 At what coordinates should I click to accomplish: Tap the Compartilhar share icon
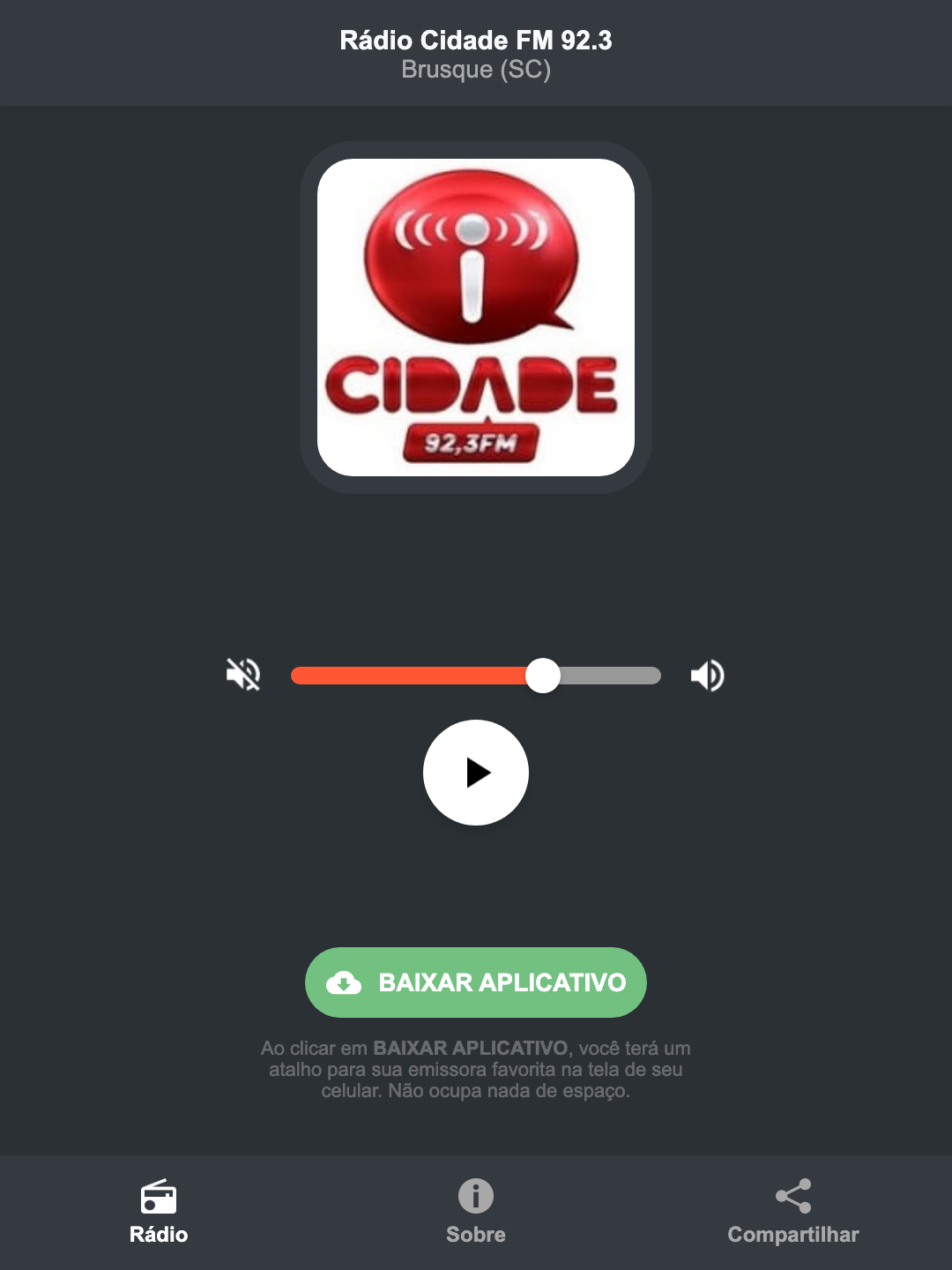click(x=792, y=1195)
